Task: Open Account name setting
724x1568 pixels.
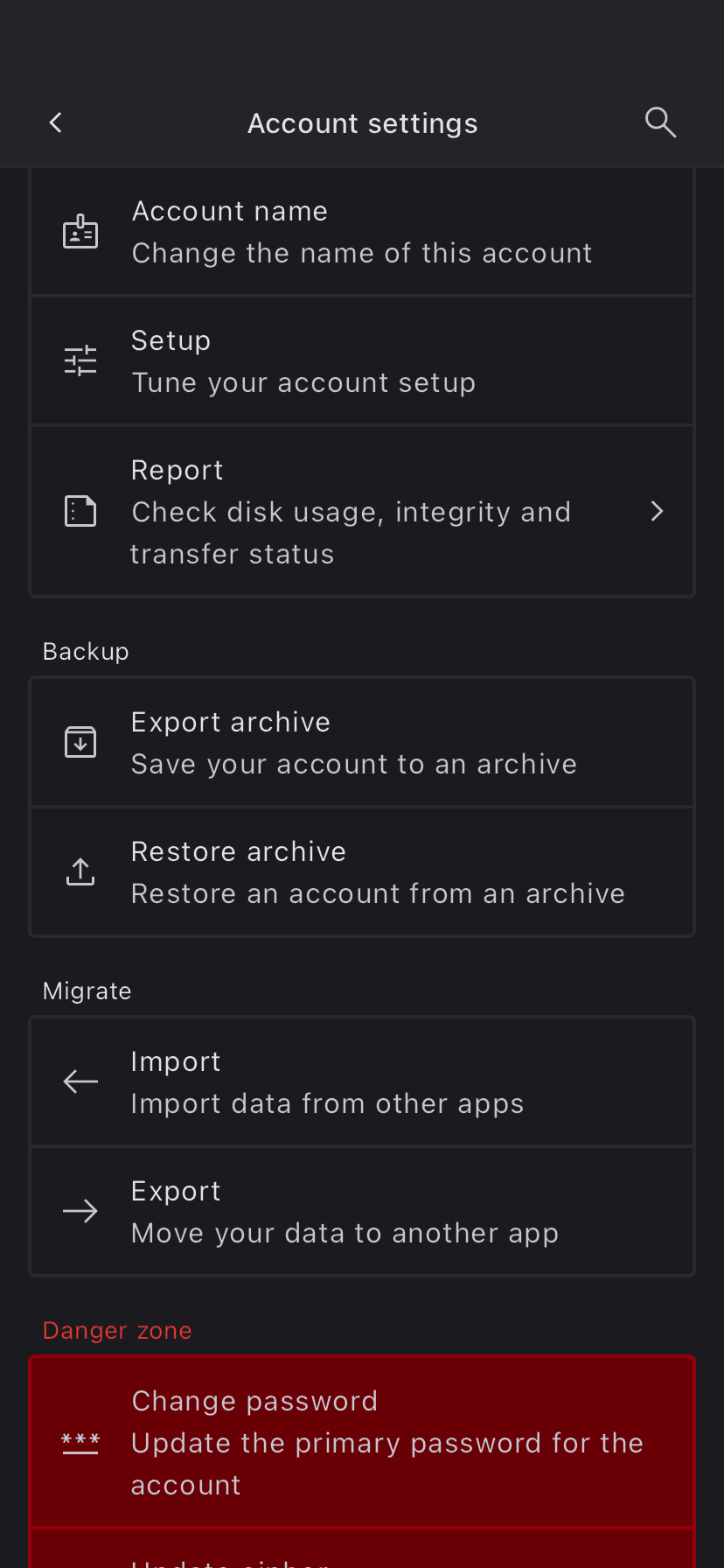Action: (362, 232)
